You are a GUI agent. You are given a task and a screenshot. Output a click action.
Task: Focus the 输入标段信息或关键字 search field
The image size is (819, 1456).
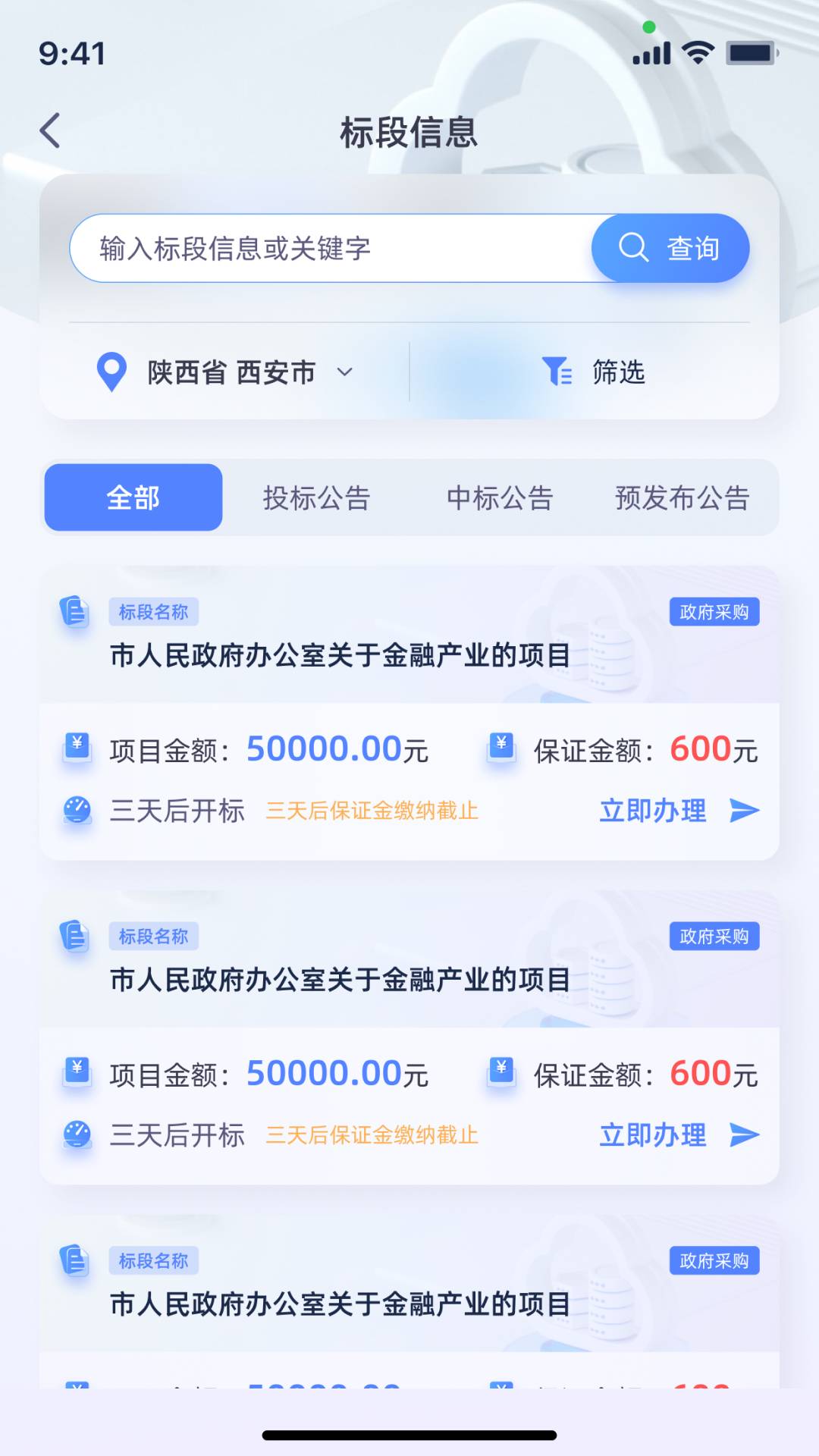(334, 249)
